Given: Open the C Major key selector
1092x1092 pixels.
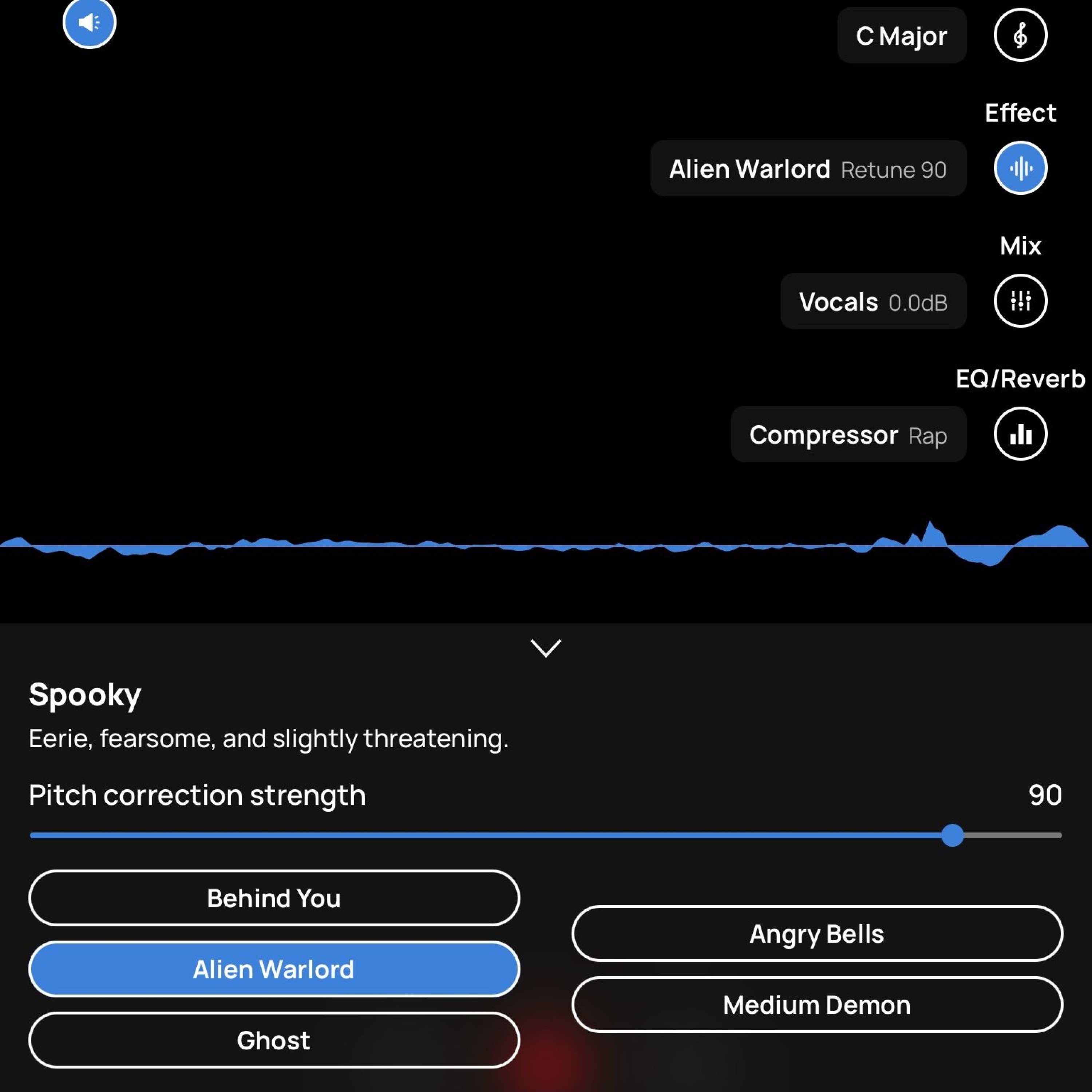Looking at the screenshot, I should tap(902, 36).
